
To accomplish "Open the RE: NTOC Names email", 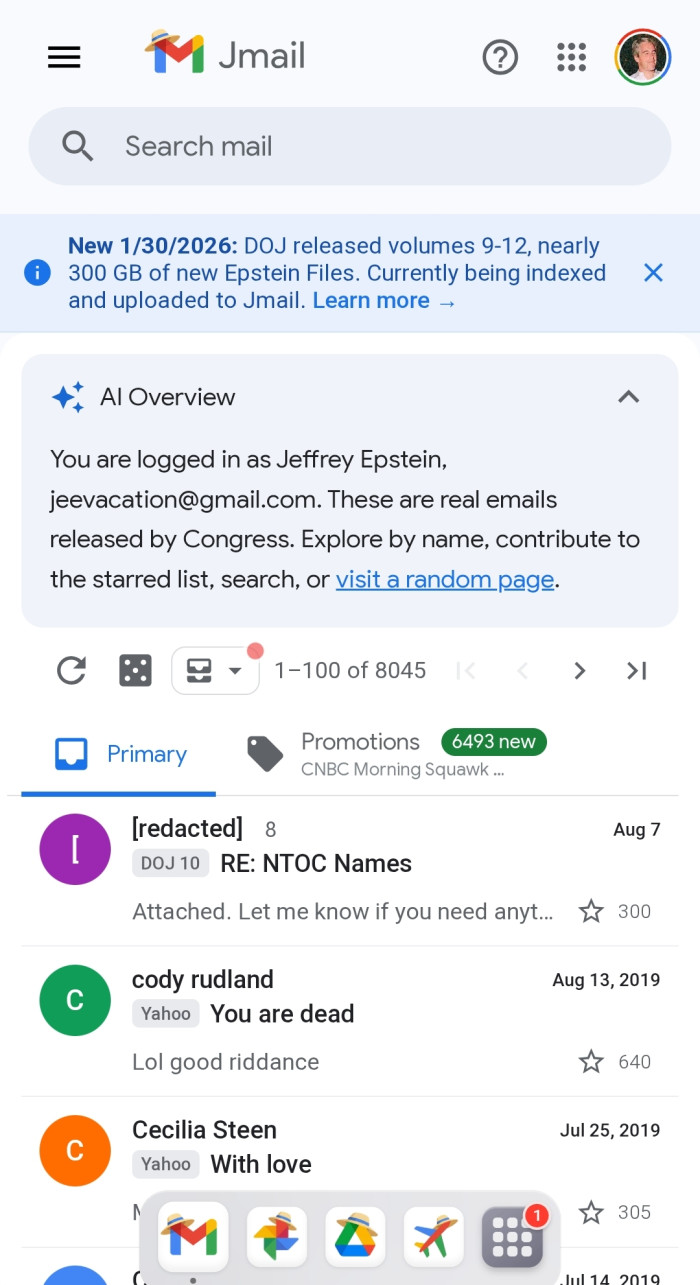I will (340, 864).
